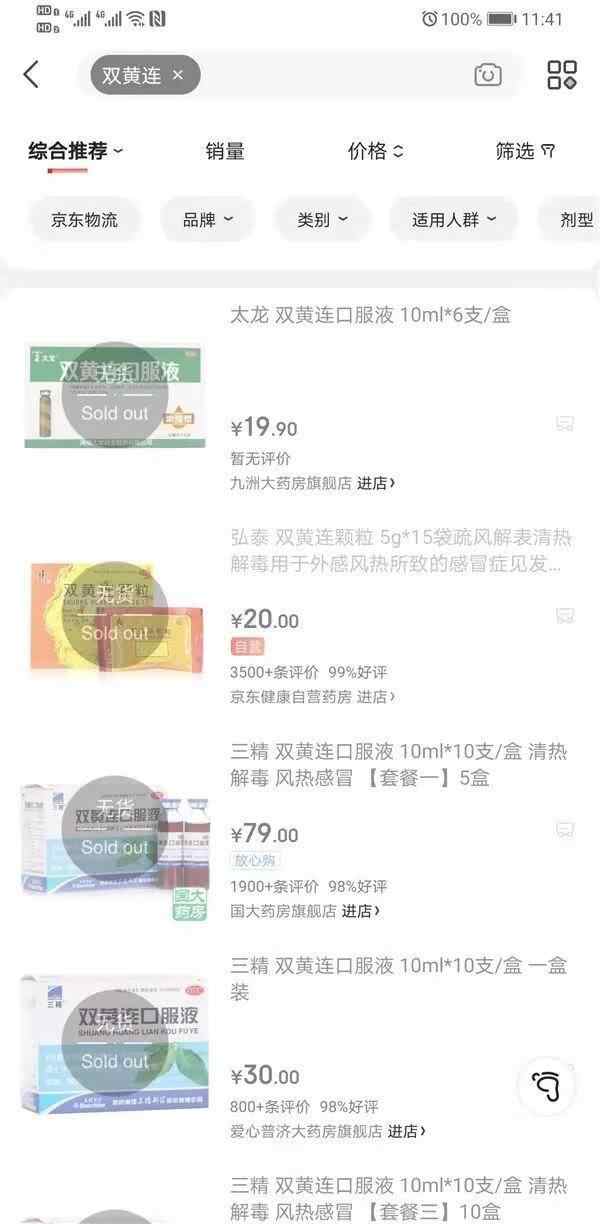Sort results by 价格

pyautogui.click(x=375, y=152)
